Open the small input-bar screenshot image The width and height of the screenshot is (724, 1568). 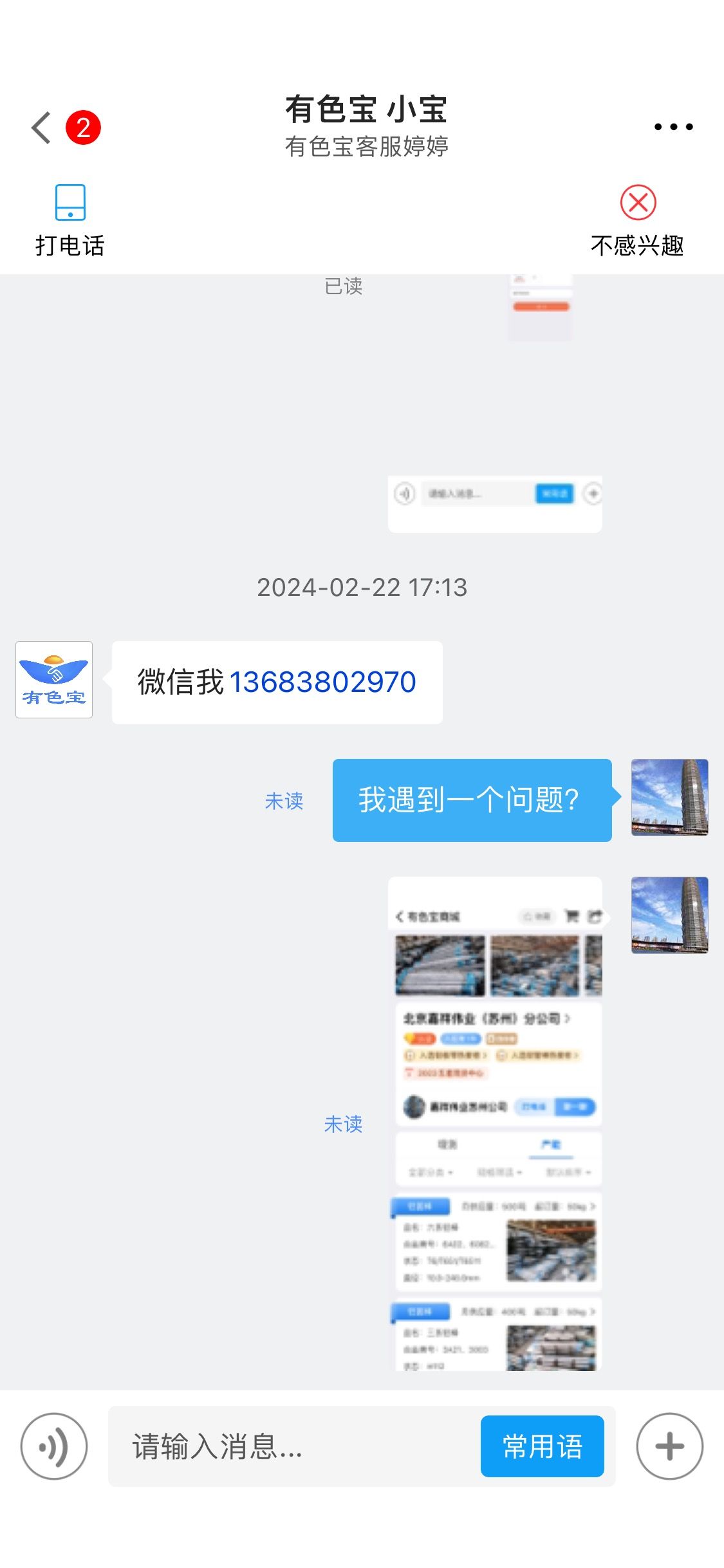coord(495,504)
